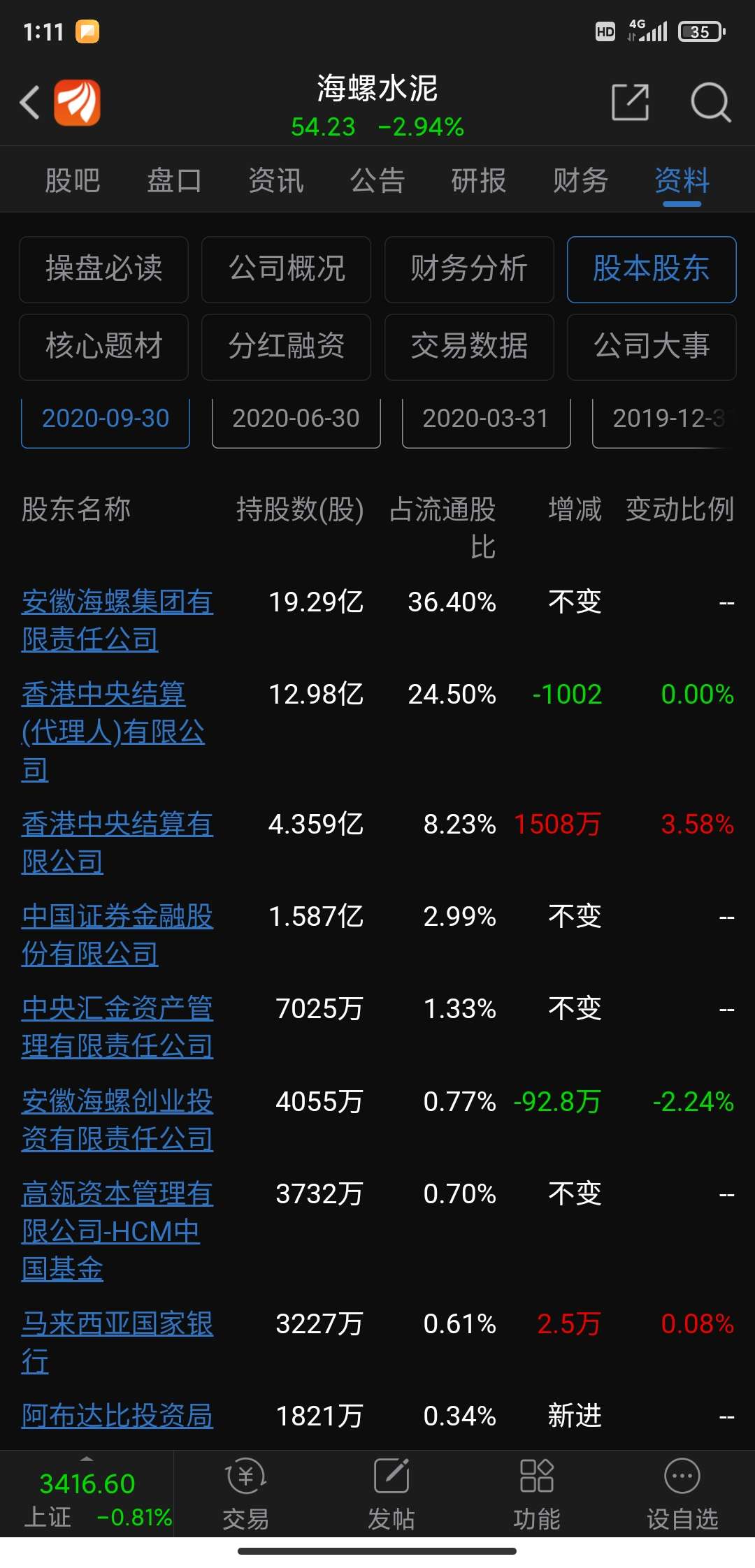Open the 交易 button in bottom bar

pyautogui.click(x=245, y=1494)
